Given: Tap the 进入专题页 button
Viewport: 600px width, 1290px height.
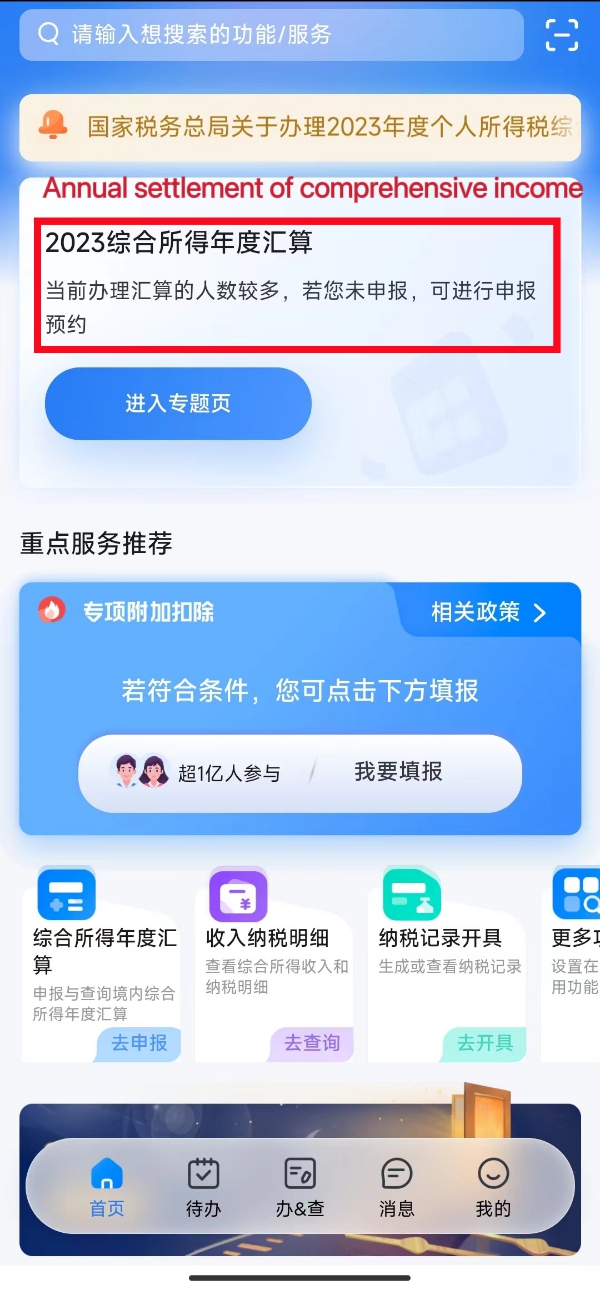Looking at the screenshot, I should tap(178, 403).
